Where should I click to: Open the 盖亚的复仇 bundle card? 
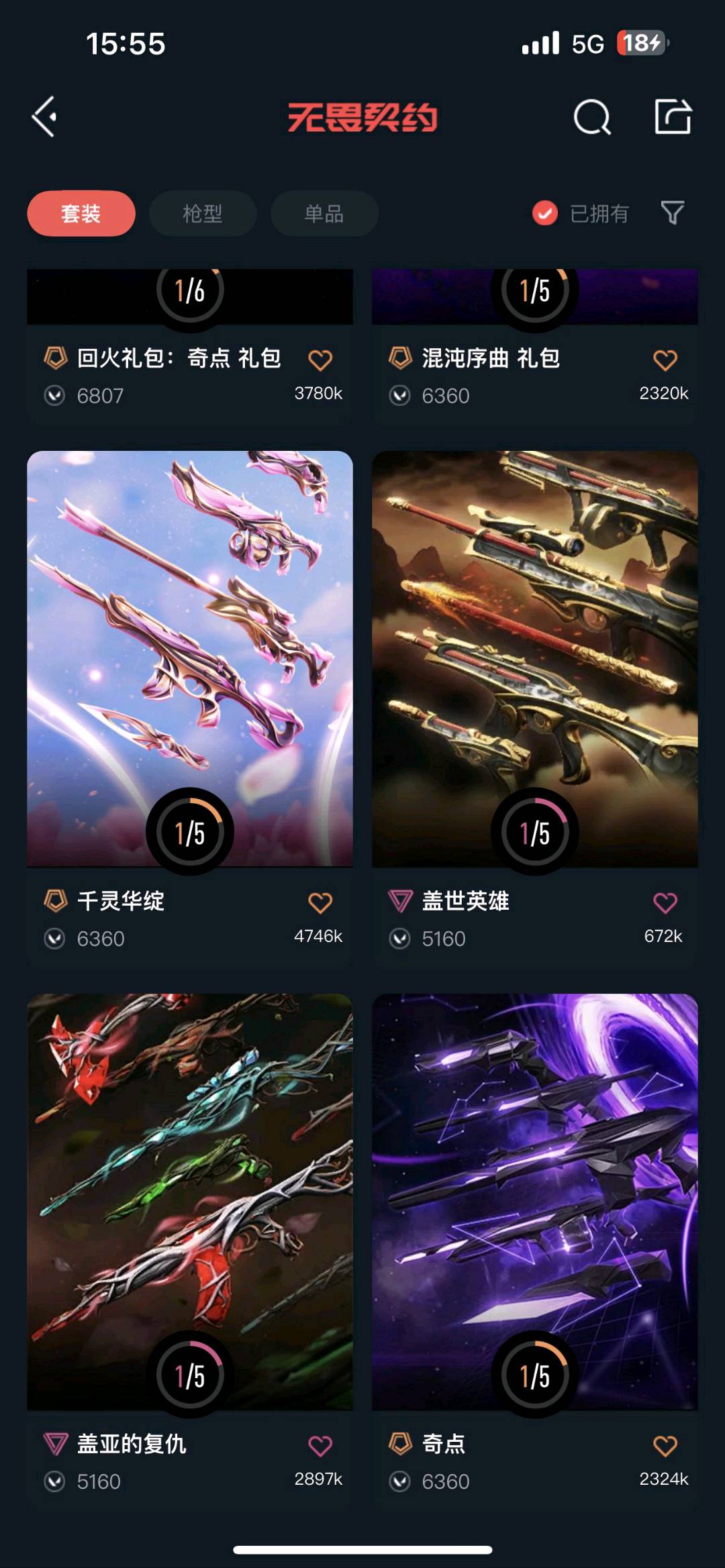190,1201
